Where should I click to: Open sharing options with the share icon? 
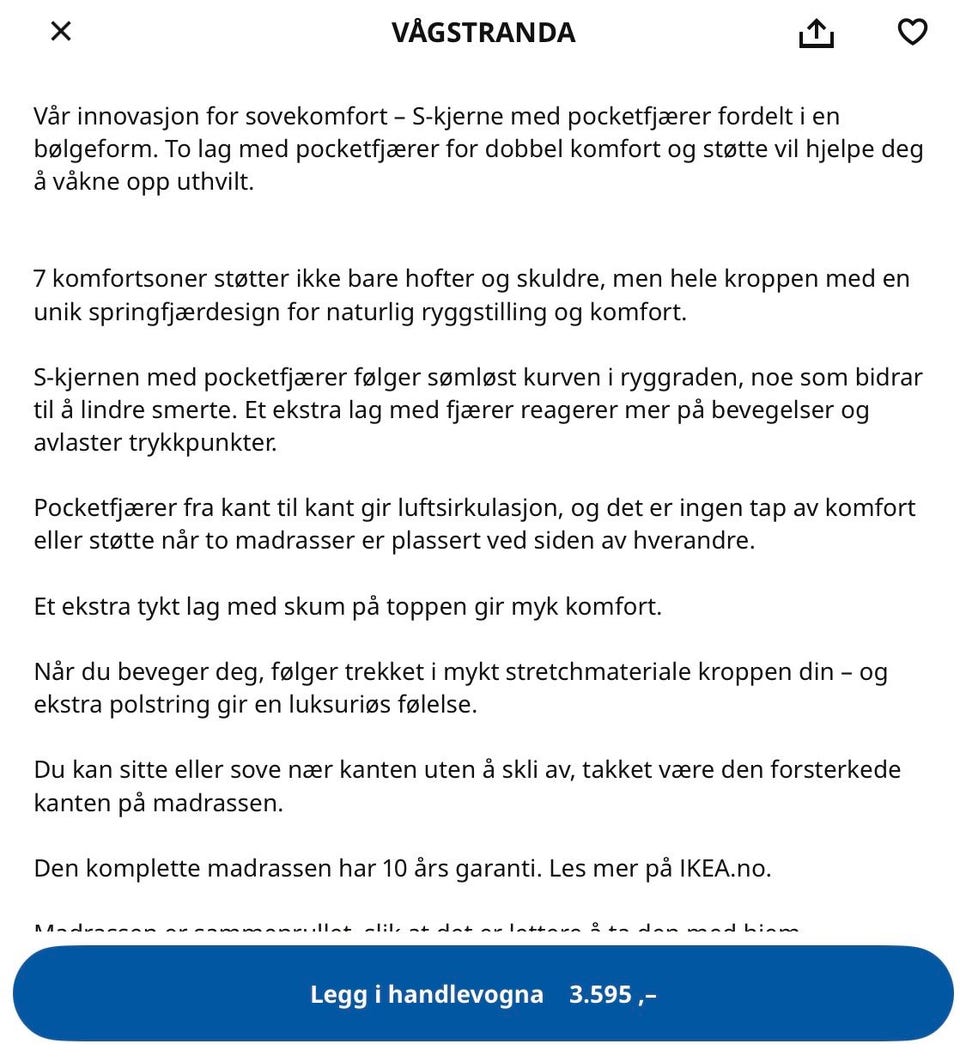point(817,32)
